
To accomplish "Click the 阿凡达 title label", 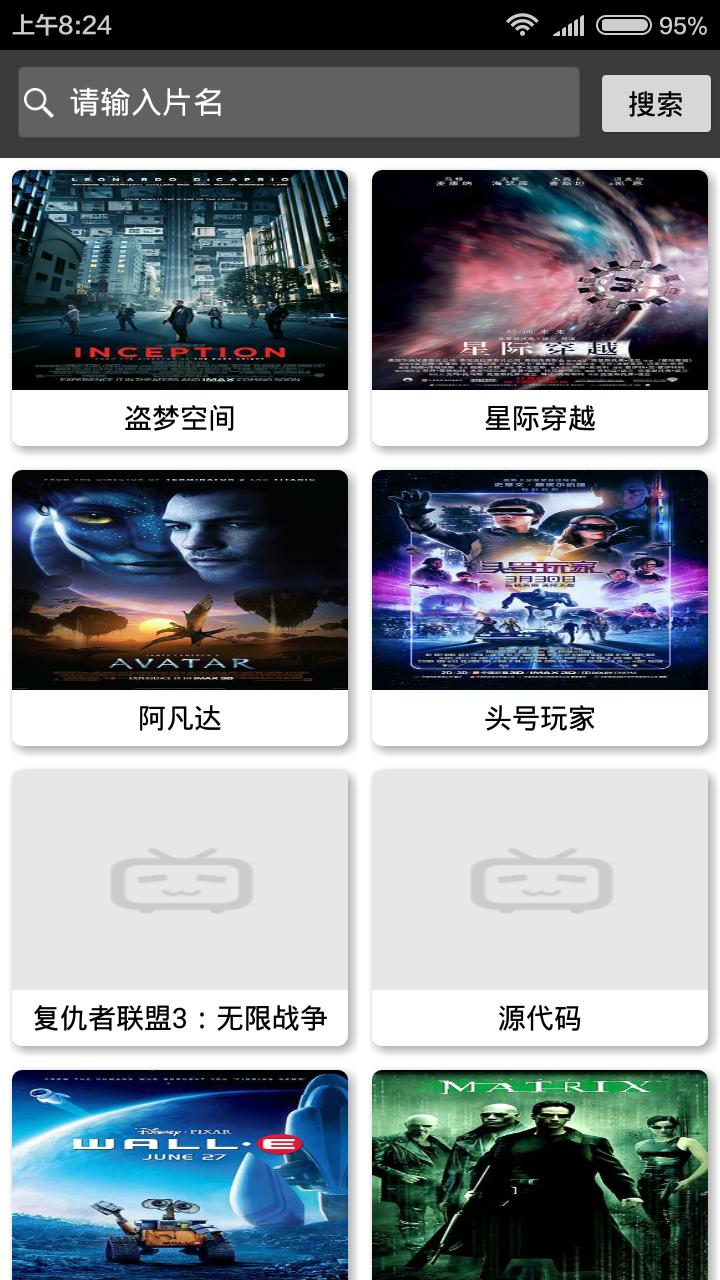I will click(x=178, y=719).
